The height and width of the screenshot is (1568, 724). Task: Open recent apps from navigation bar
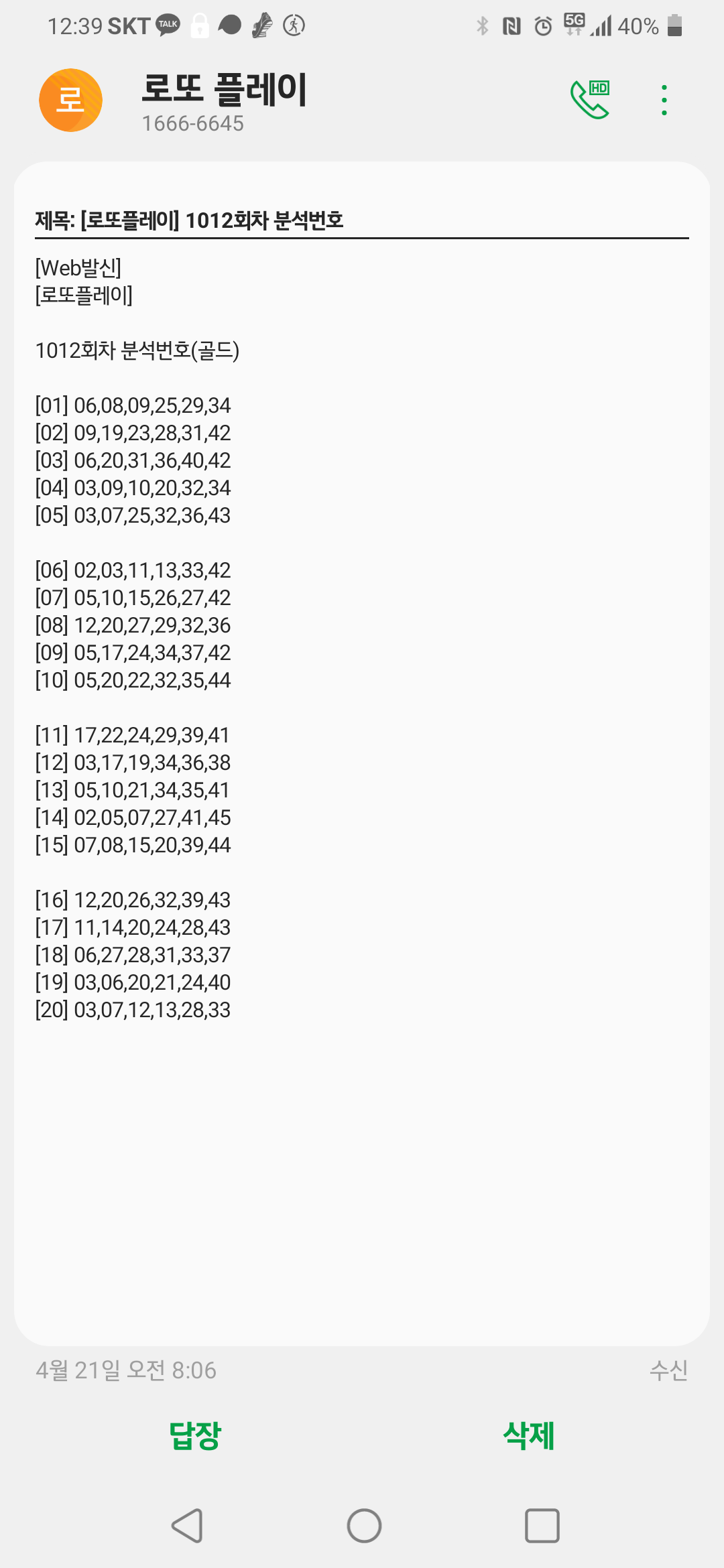[x=542, y=1526]
